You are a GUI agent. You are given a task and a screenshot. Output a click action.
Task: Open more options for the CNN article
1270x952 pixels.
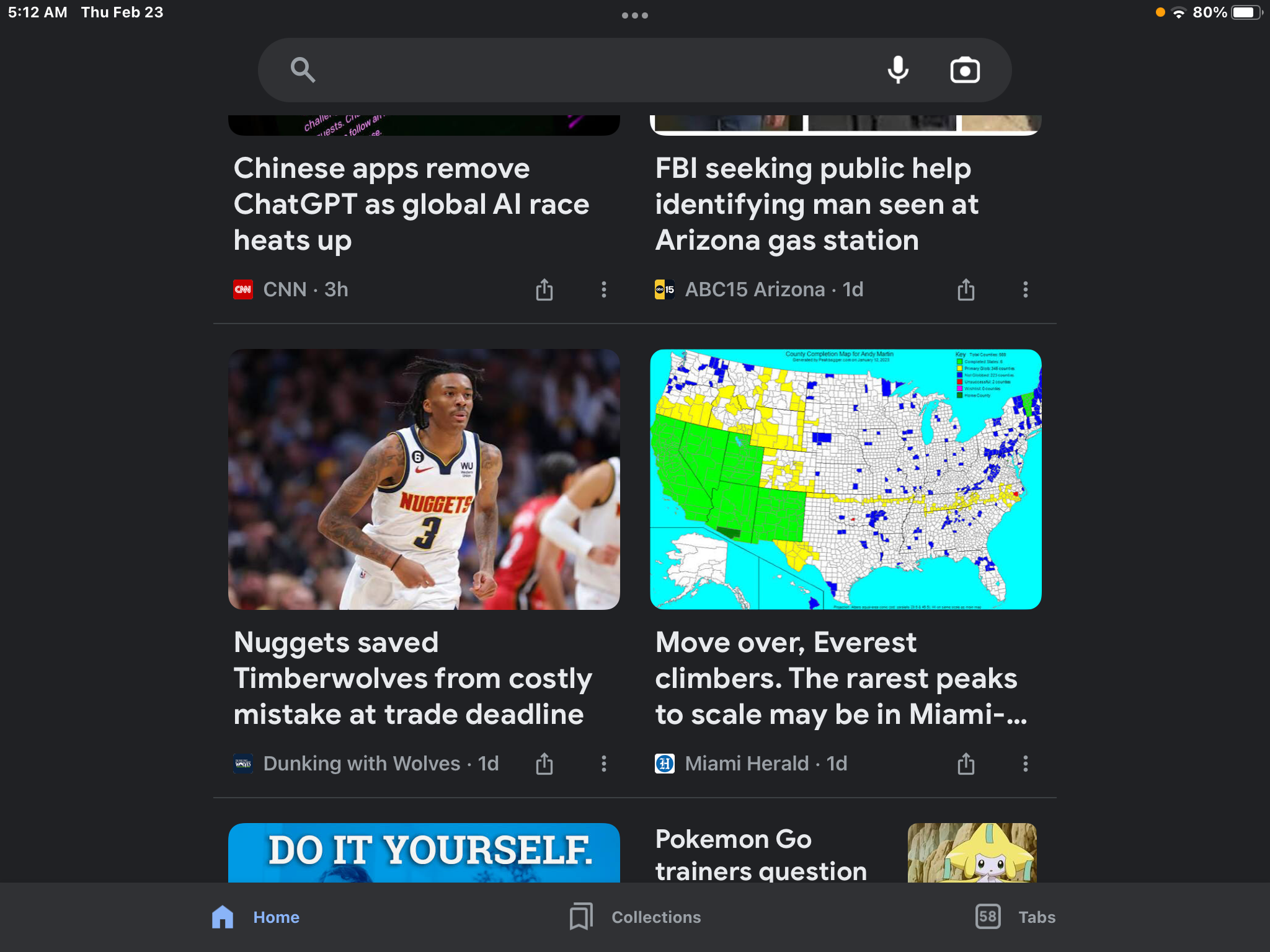(x=603, y=289)
